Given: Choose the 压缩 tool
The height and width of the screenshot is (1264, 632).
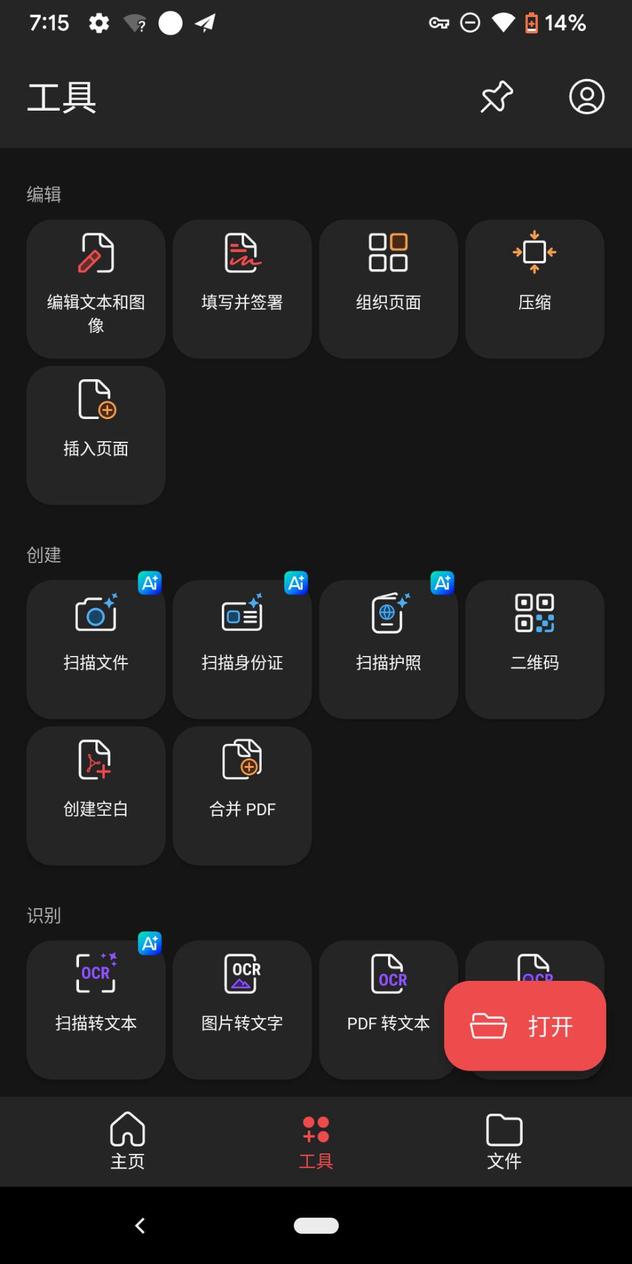Looking at the screenshot, I should (534, 288).
